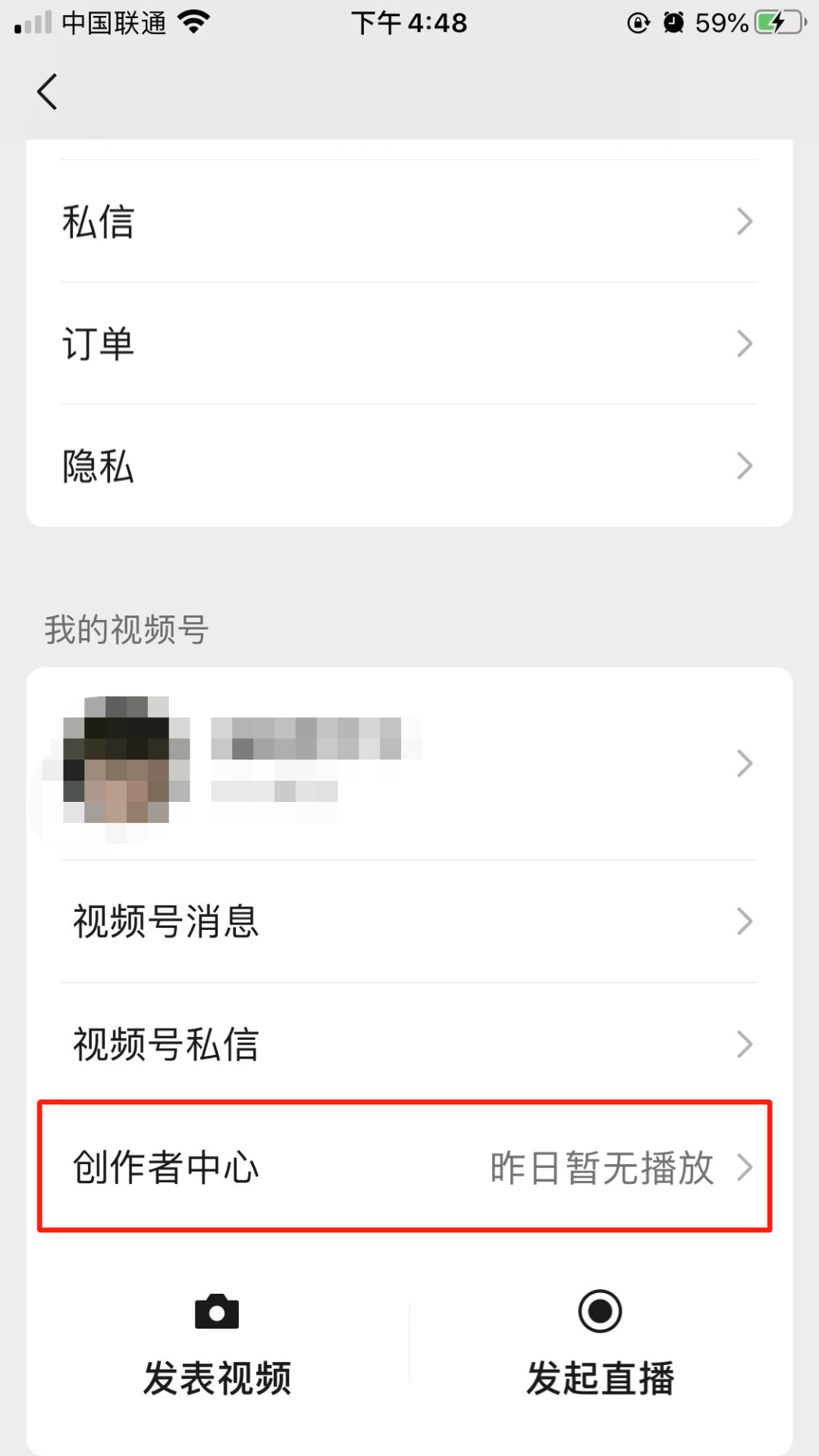
Task: Open the 私信 row
Action: (408, 221)
